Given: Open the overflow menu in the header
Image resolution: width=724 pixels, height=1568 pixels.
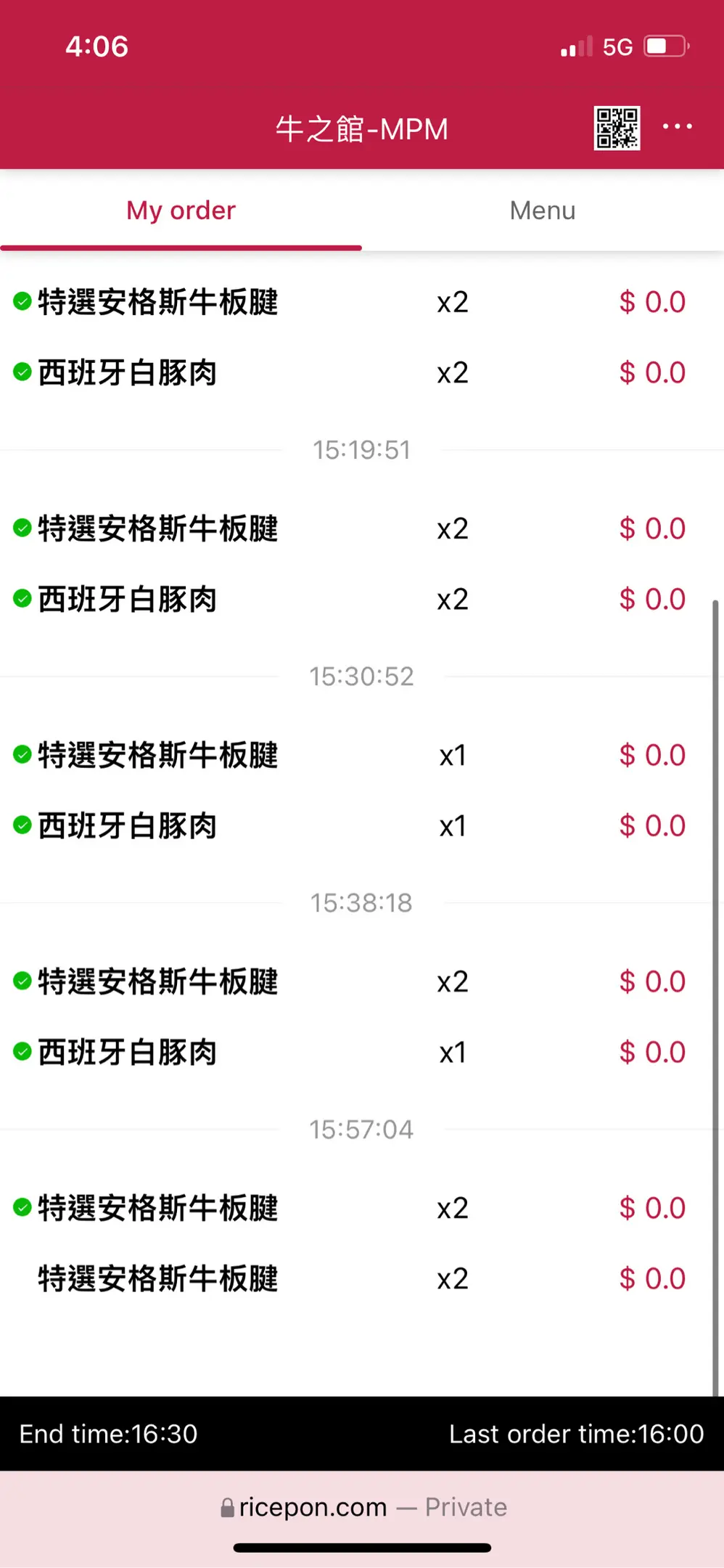Looking at the screenshot, I should (x=677, y=127).
